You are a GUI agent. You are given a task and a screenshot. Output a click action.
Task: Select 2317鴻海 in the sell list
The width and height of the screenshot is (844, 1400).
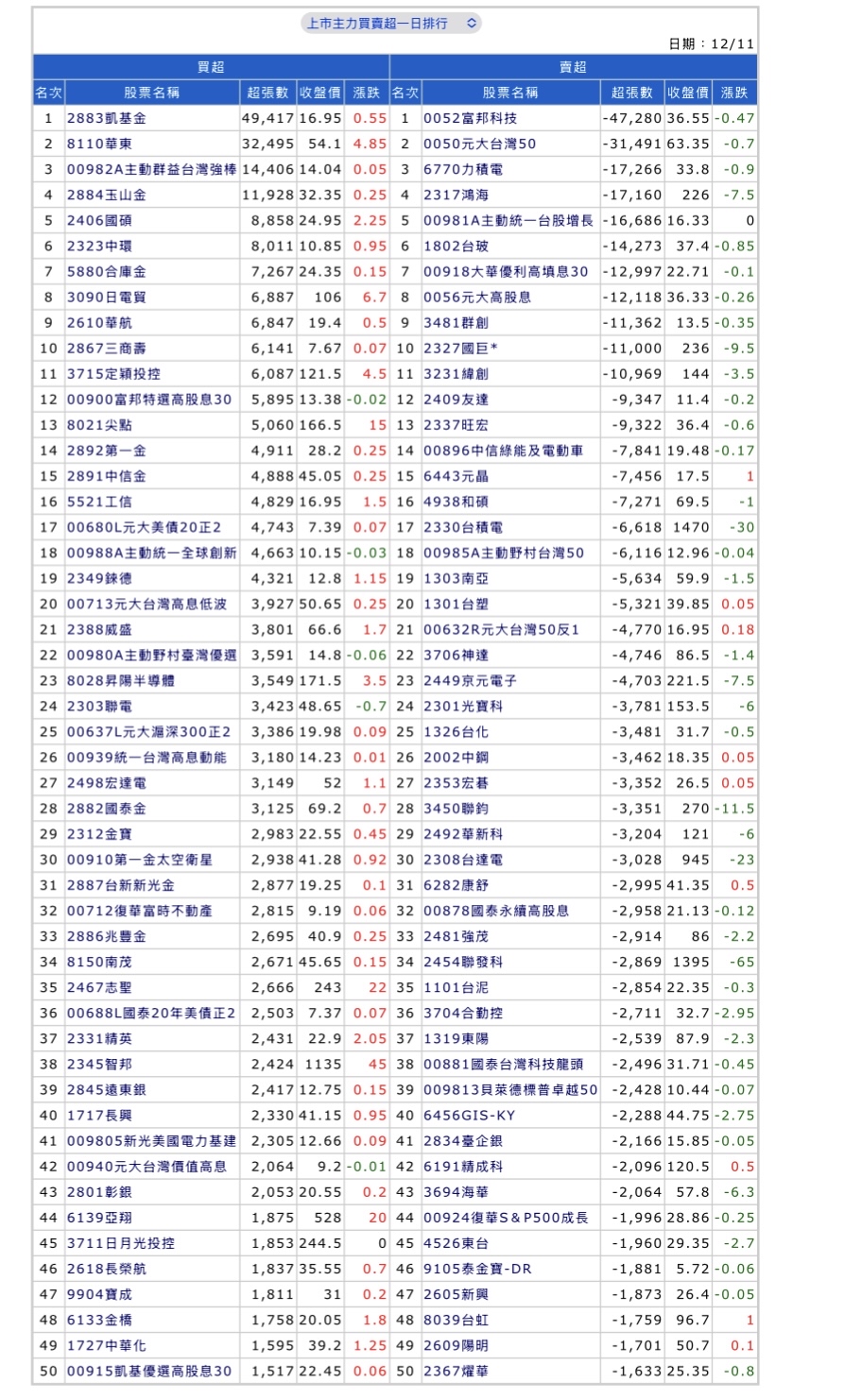pos(456,196)
